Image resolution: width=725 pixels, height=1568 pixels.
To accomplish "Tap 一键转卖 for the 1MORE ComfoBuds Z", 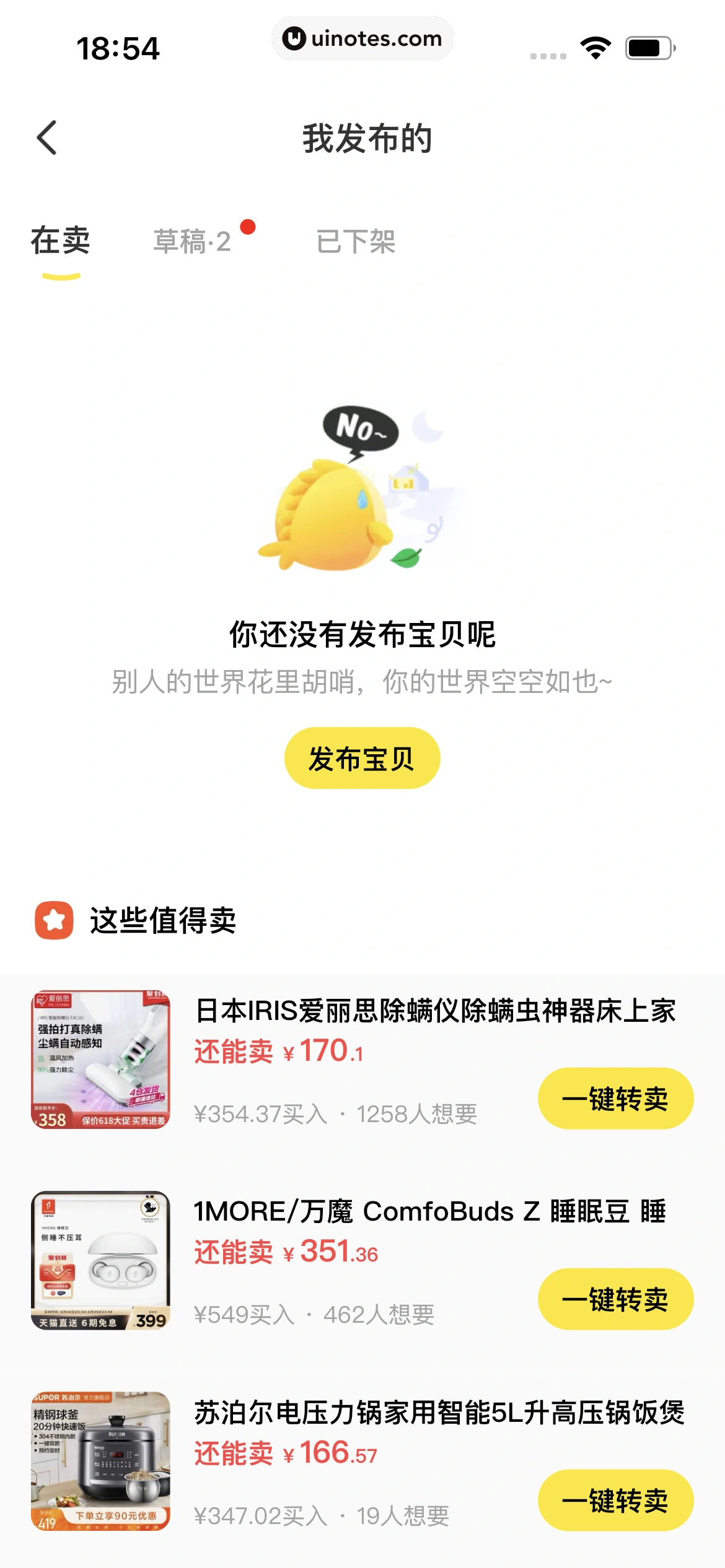I will pyautogui.click(x=615, y=1300).
